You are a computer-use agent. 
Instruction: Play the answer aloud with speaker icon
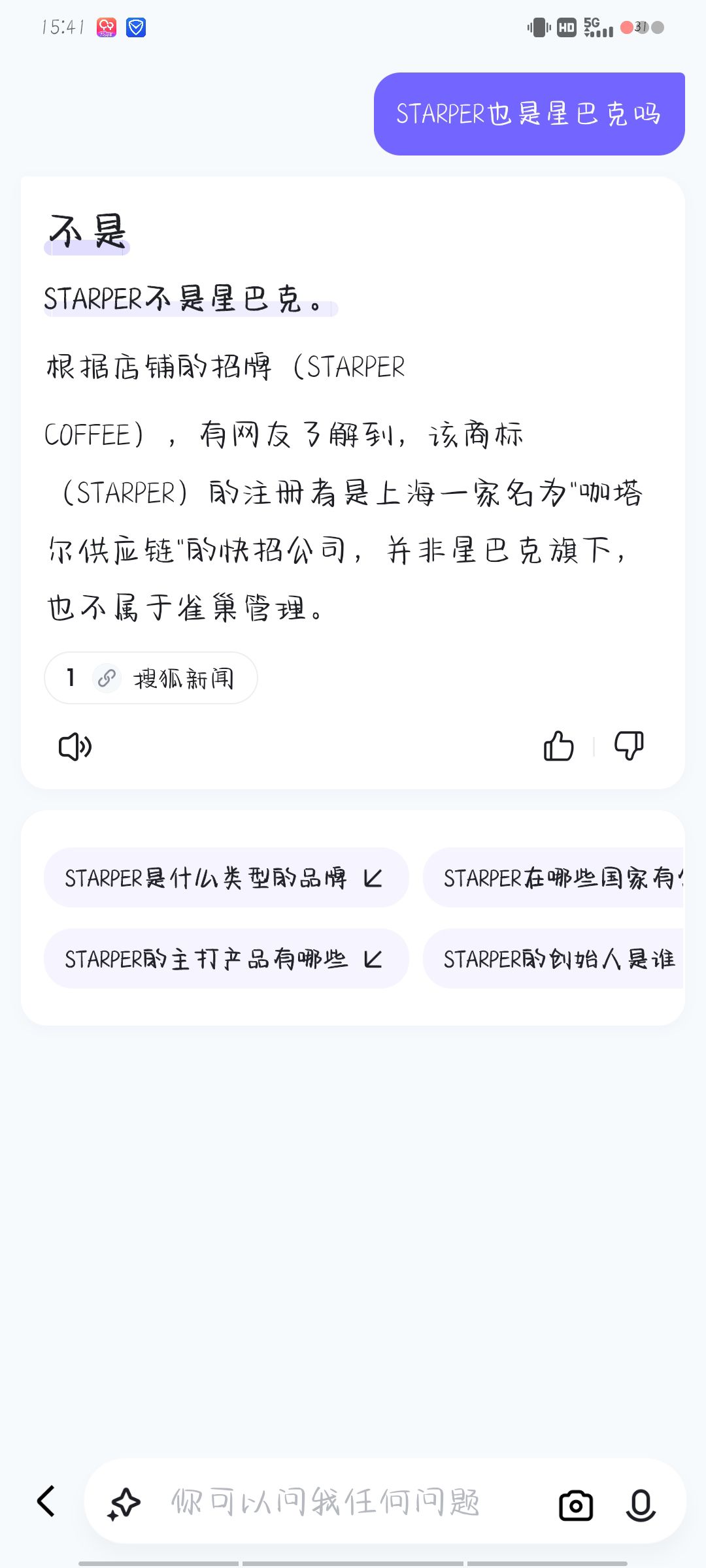75,747
